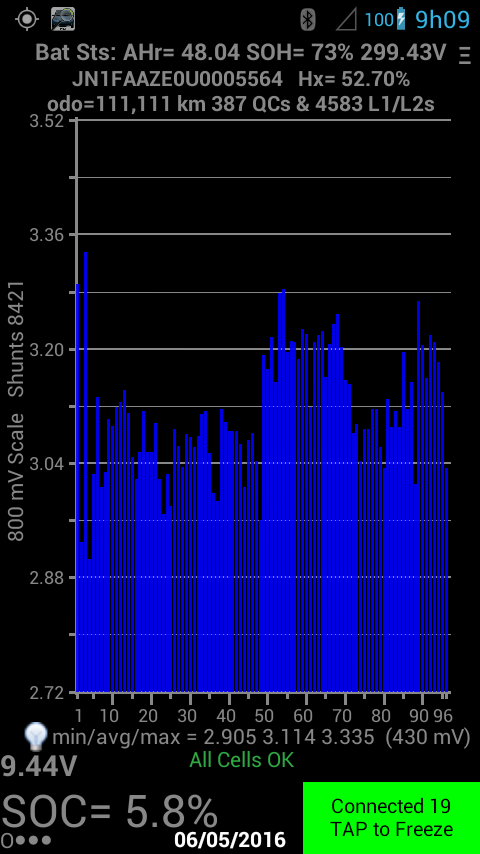Open the menu icon beside battery status
This screenshot has height=854, width=480.
click(465, 56)
